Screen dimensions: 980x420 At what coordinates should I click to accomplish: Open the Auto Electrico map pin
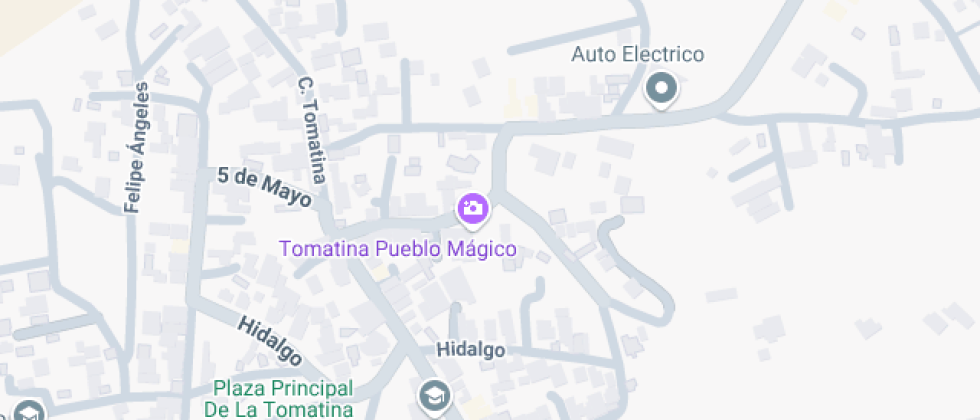(661, 90)
